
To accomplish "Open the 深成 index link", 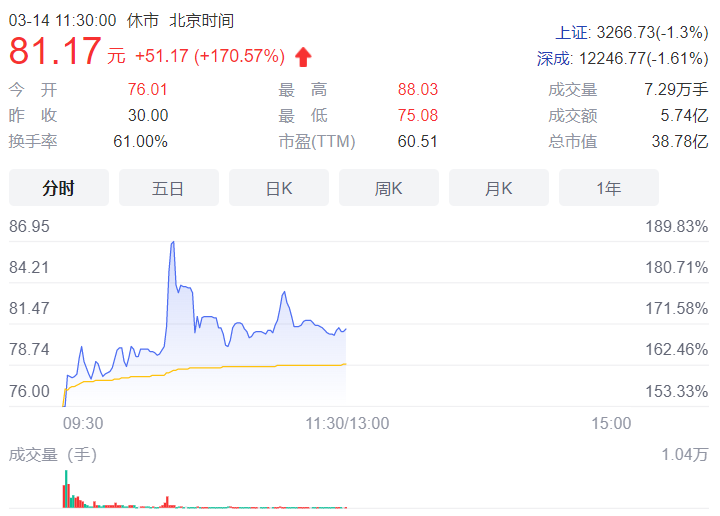I will [x=555, y=59].
